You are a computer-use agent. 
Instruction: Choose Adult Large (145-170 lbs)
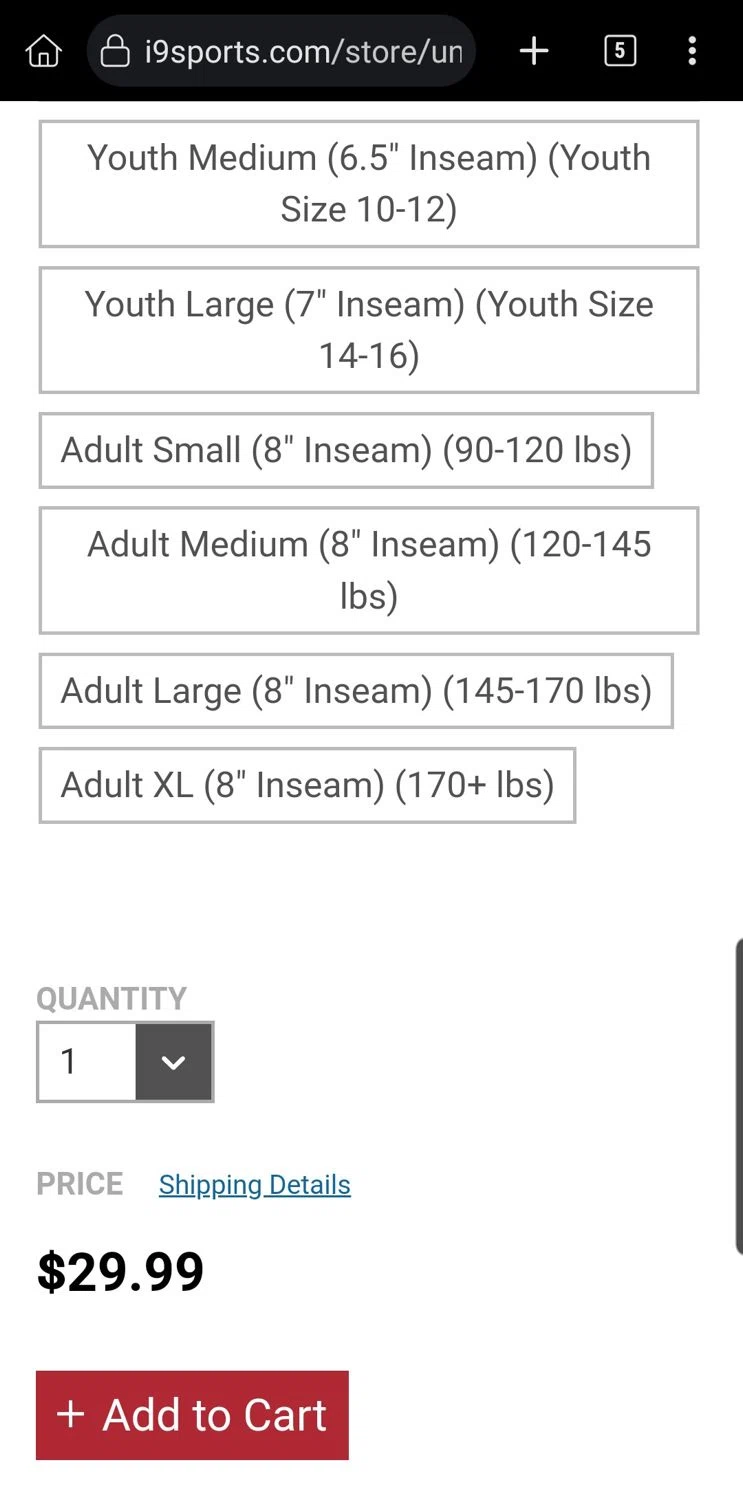(356, 691)
